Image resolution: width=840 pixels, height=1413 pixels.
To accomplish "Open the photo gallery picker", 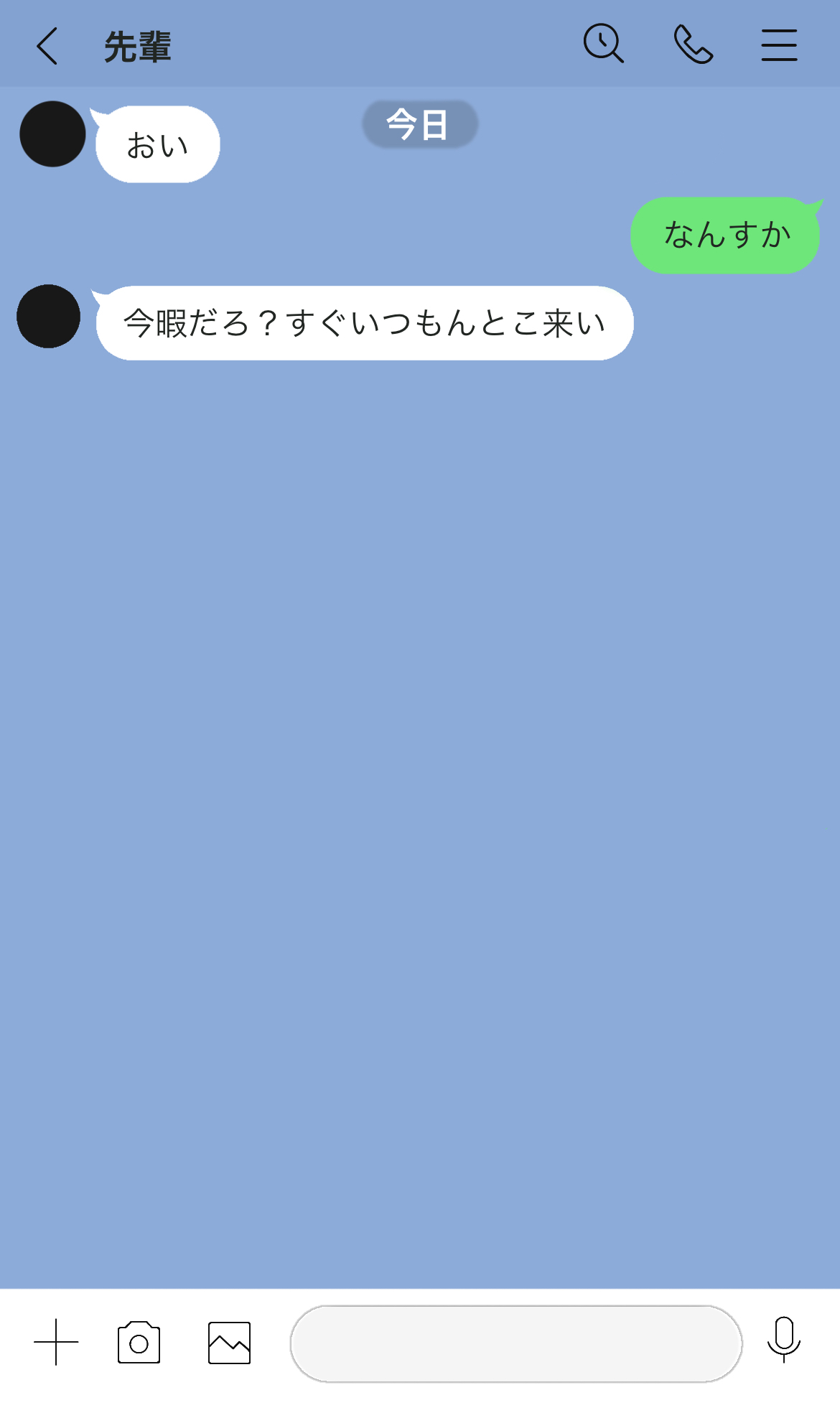I will [229, 1343].
